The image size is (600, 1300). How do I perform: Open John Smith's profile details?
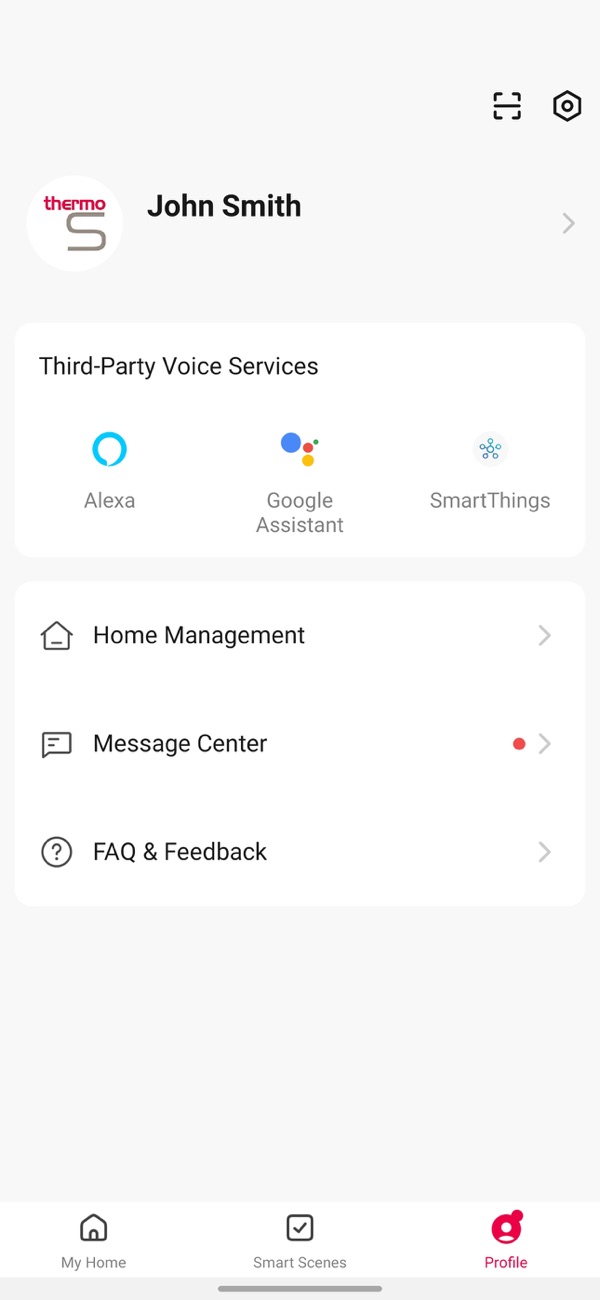coord(300,222)
